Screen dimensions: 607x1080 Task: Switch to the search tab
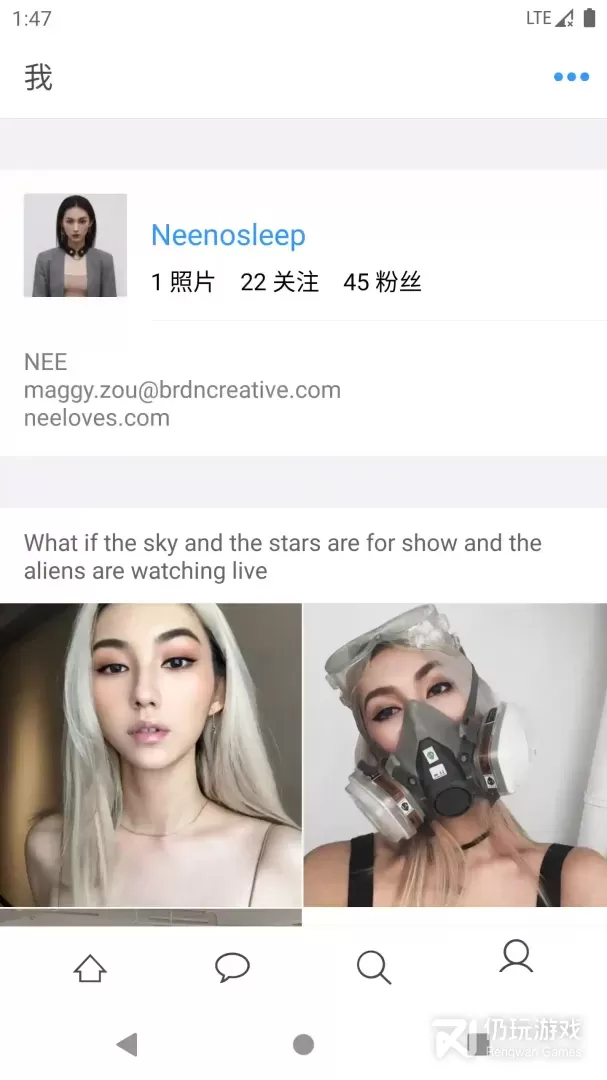(373, 967)
